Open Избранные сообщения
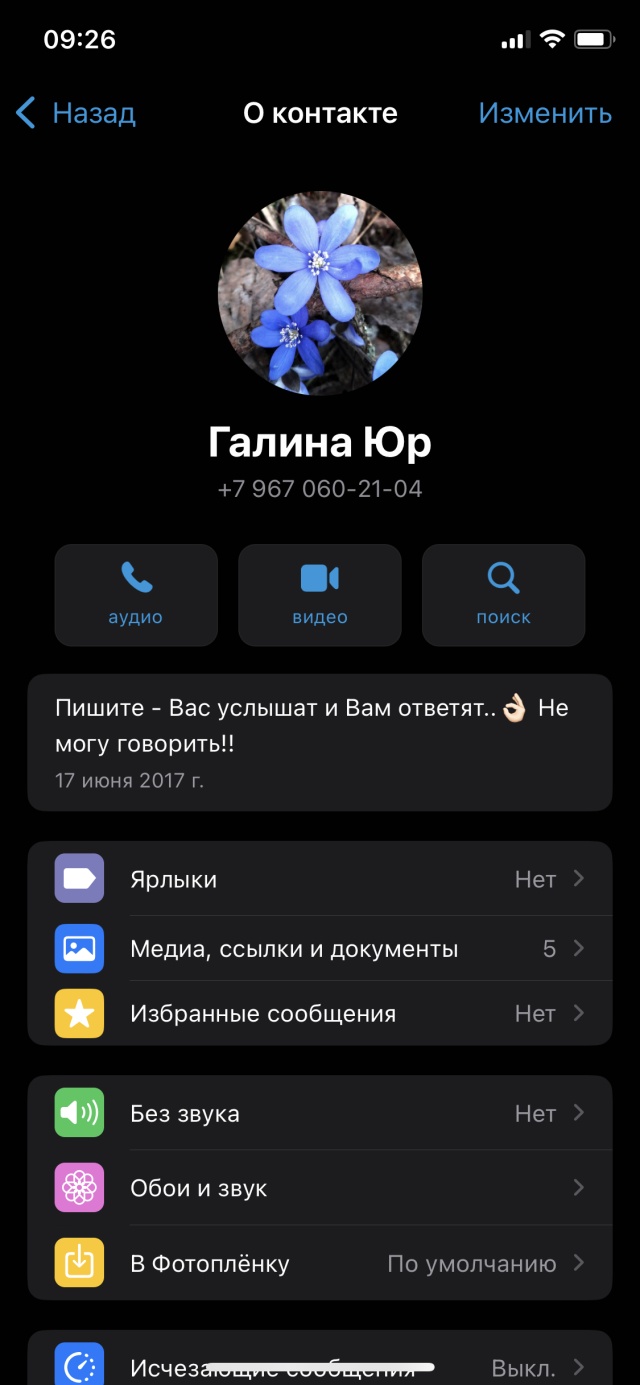This screenshot has height=1385, width=640. (320, 1013)
